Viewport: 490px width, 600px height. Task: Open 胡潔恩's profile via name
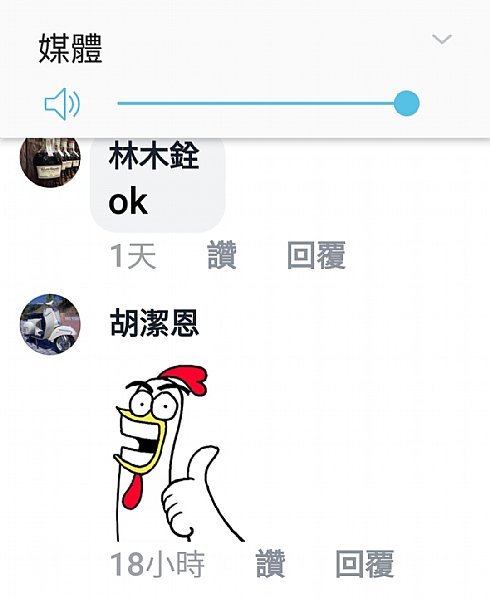point(154,323)
